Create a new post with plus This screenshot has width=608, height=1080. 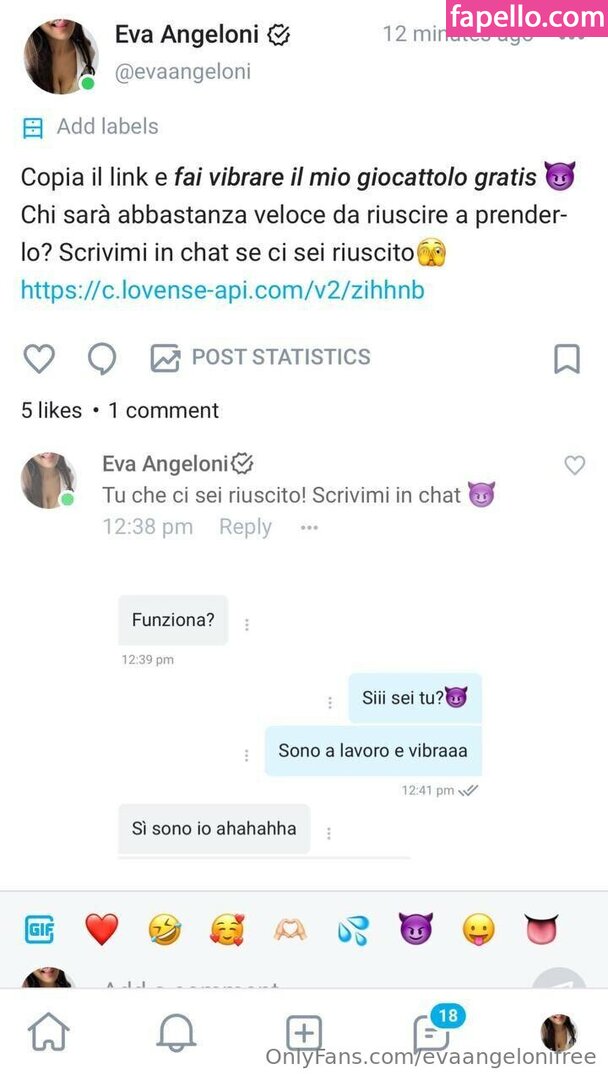[304, 1032]
